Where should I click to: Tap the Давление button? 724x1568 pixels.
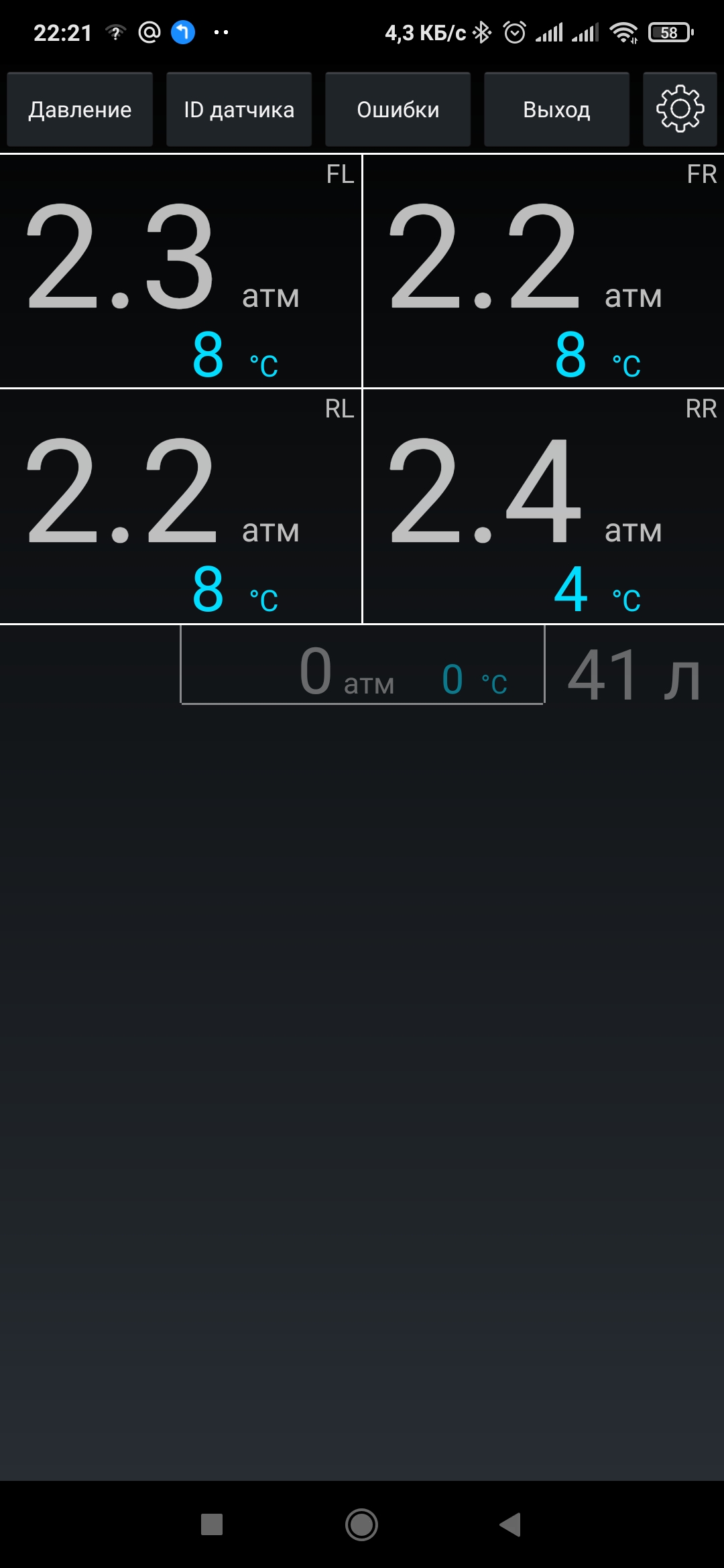(80, 109)
